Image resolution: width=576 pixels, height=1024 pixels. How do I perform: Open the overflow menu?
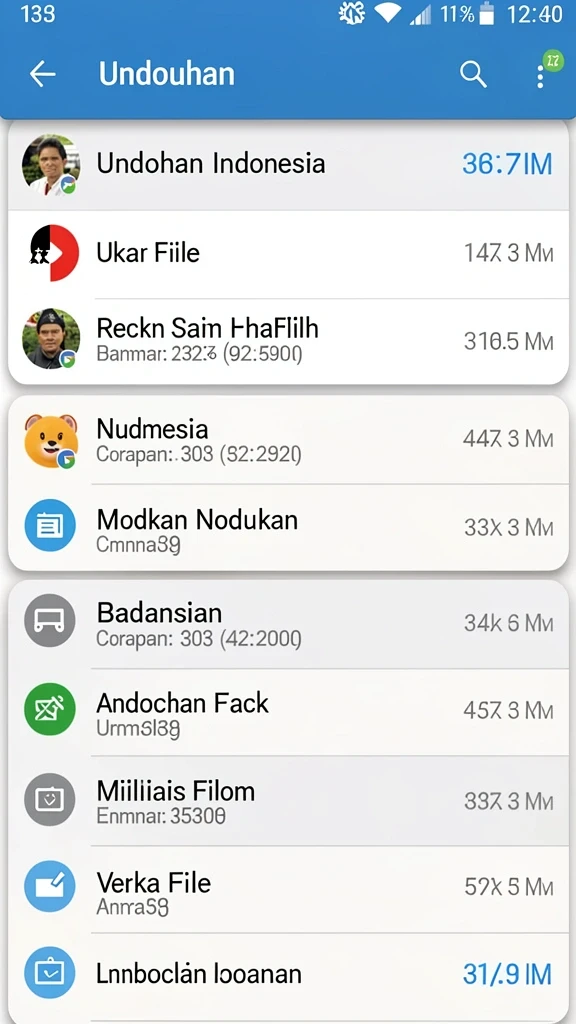coord(540,76)
